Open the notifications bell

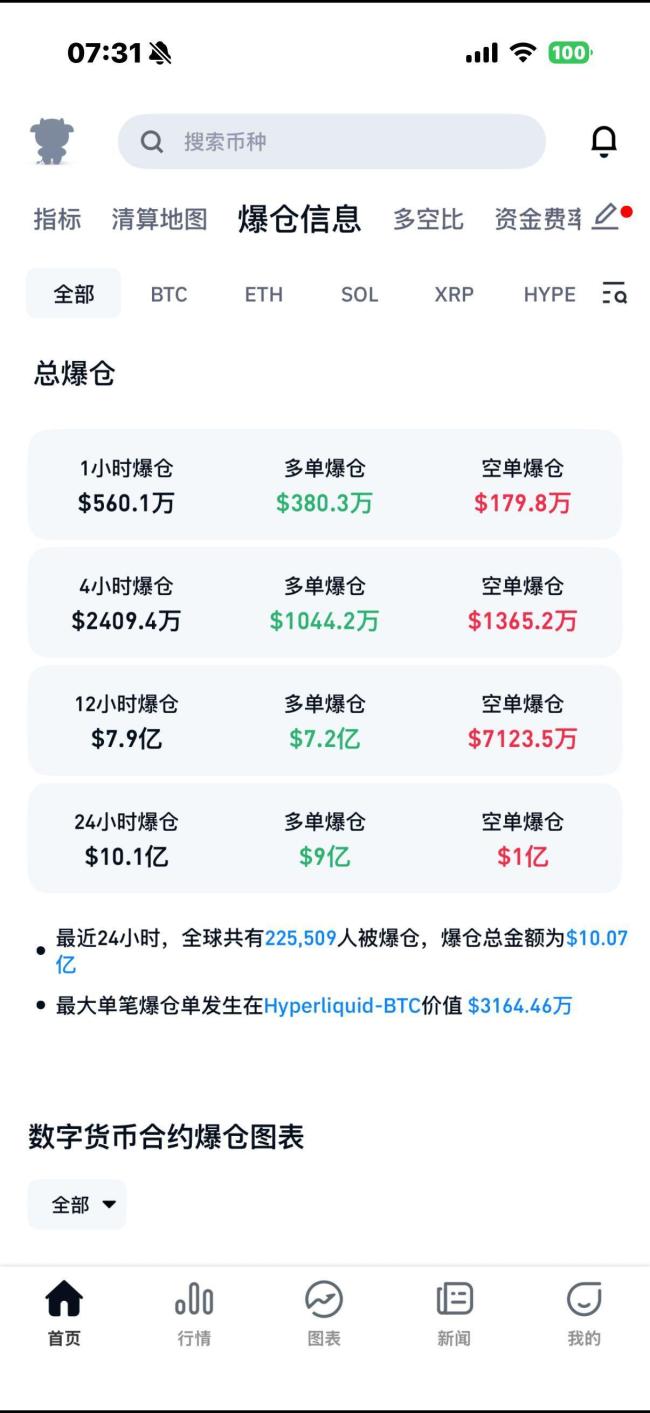(603, 142)
